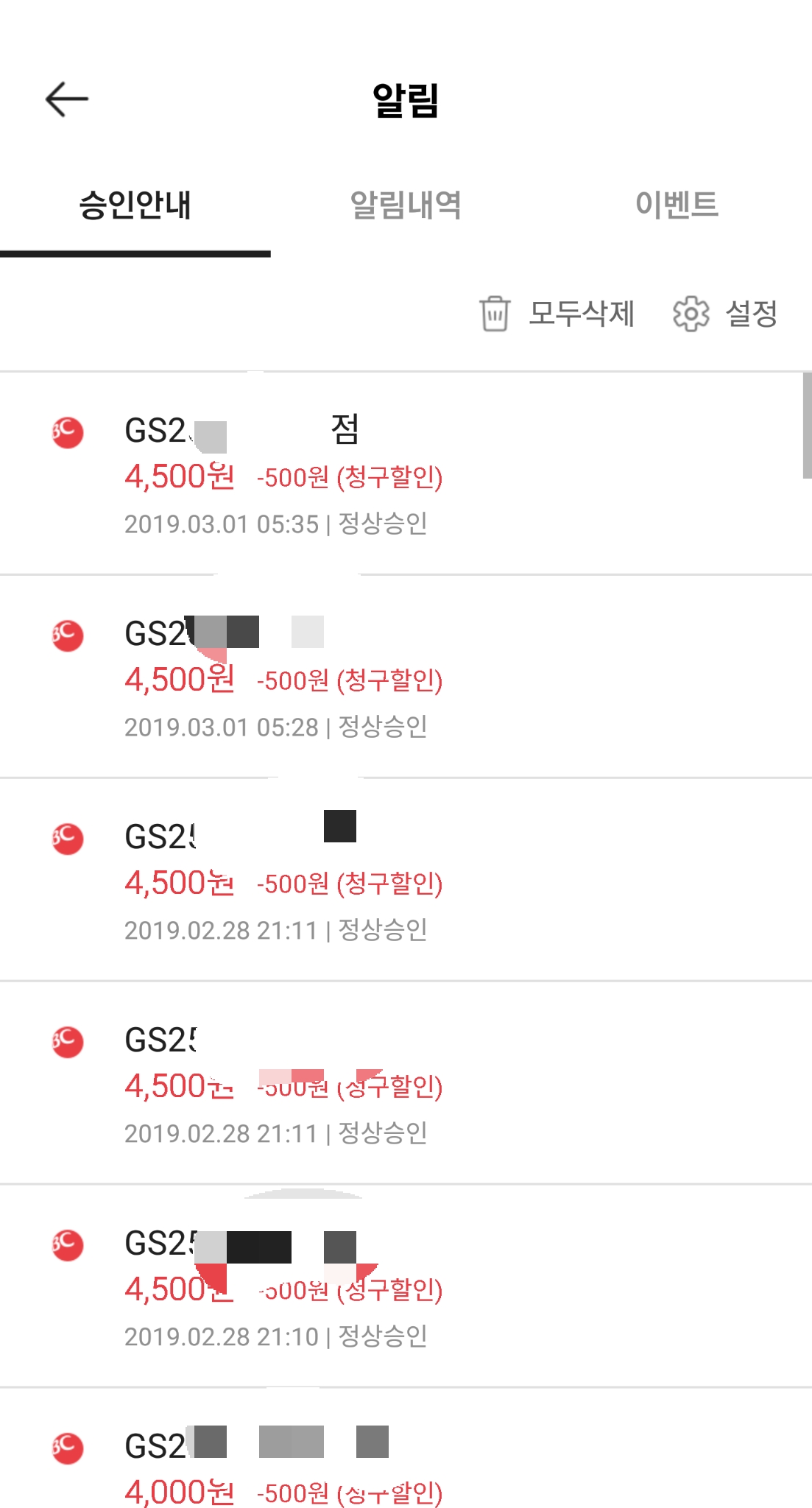This screenshot has width=812, height=1508.
Task: Switch to the 이벤트 tab
Action: [676, 205]
